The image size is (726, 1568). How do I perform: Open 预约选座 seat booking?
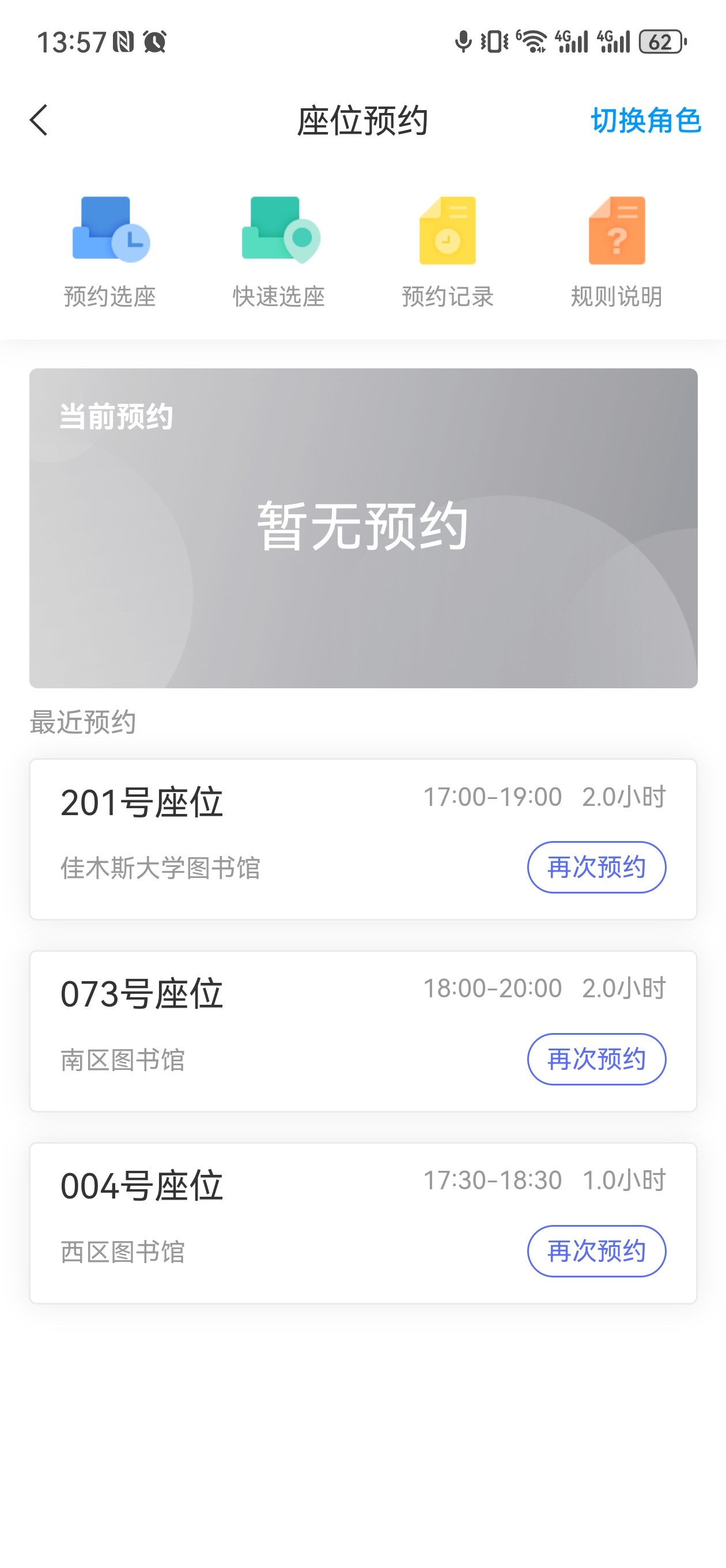[x=110, y=251]
